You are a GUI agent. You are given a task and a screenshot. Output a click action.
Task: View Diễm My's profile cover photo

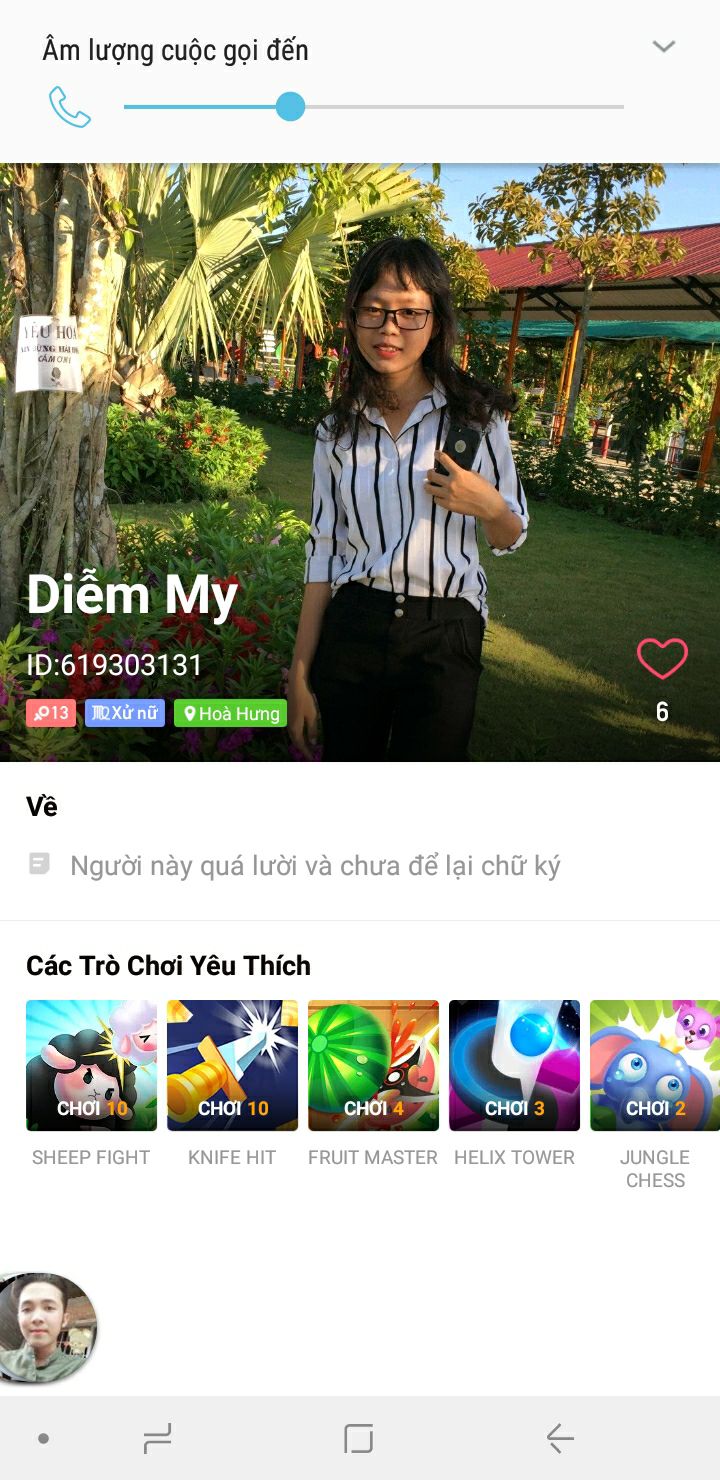click(360, 400)
